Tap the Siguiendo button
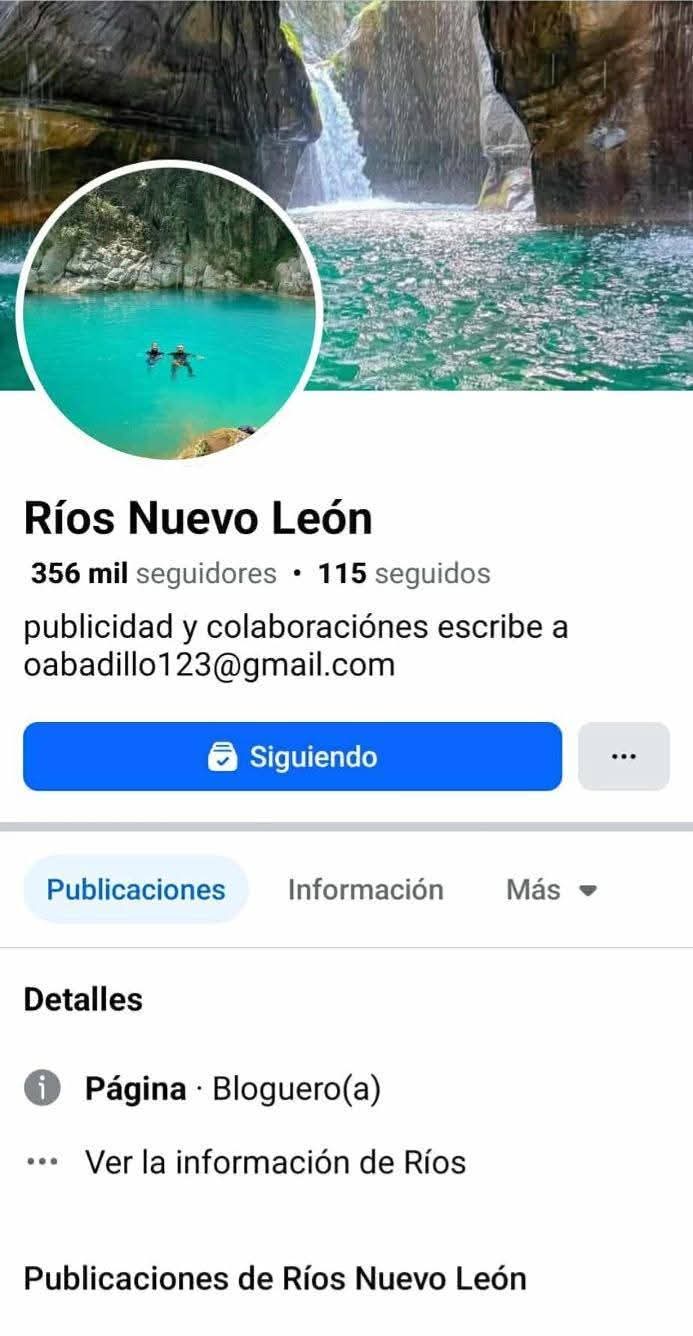The image size is (693, 1336). [292, 757]
